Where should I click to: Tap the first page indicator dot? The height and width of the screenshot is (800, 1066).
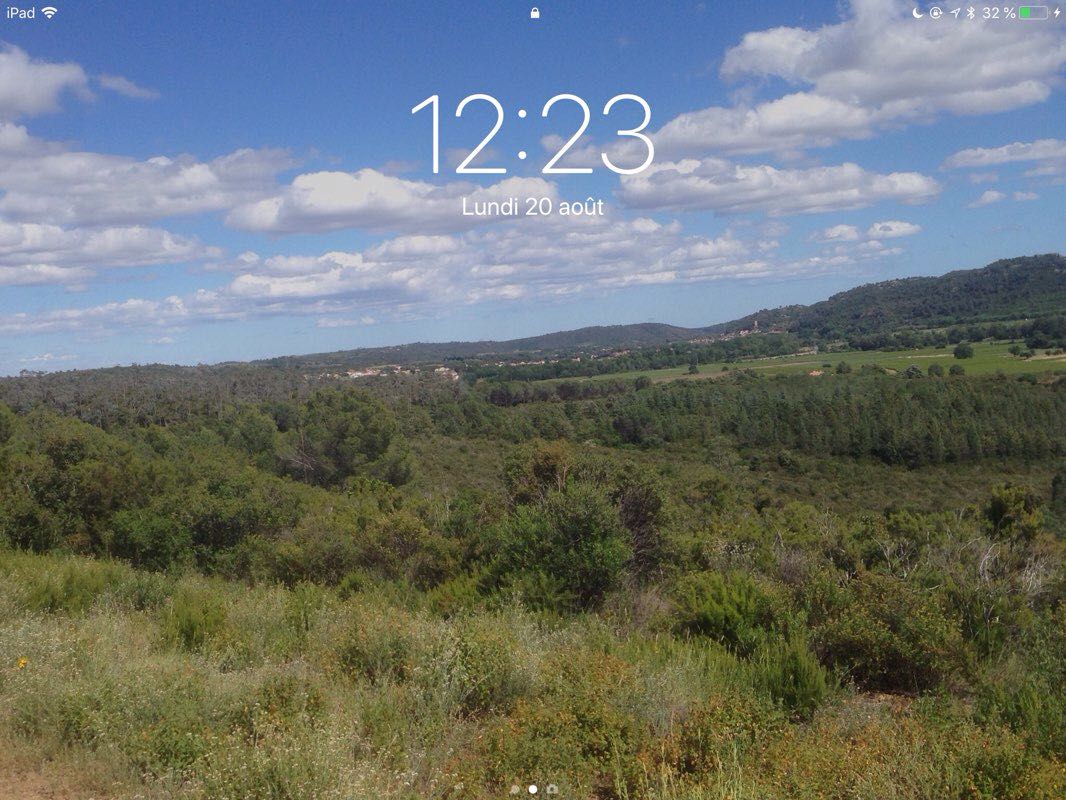(515, 789)
